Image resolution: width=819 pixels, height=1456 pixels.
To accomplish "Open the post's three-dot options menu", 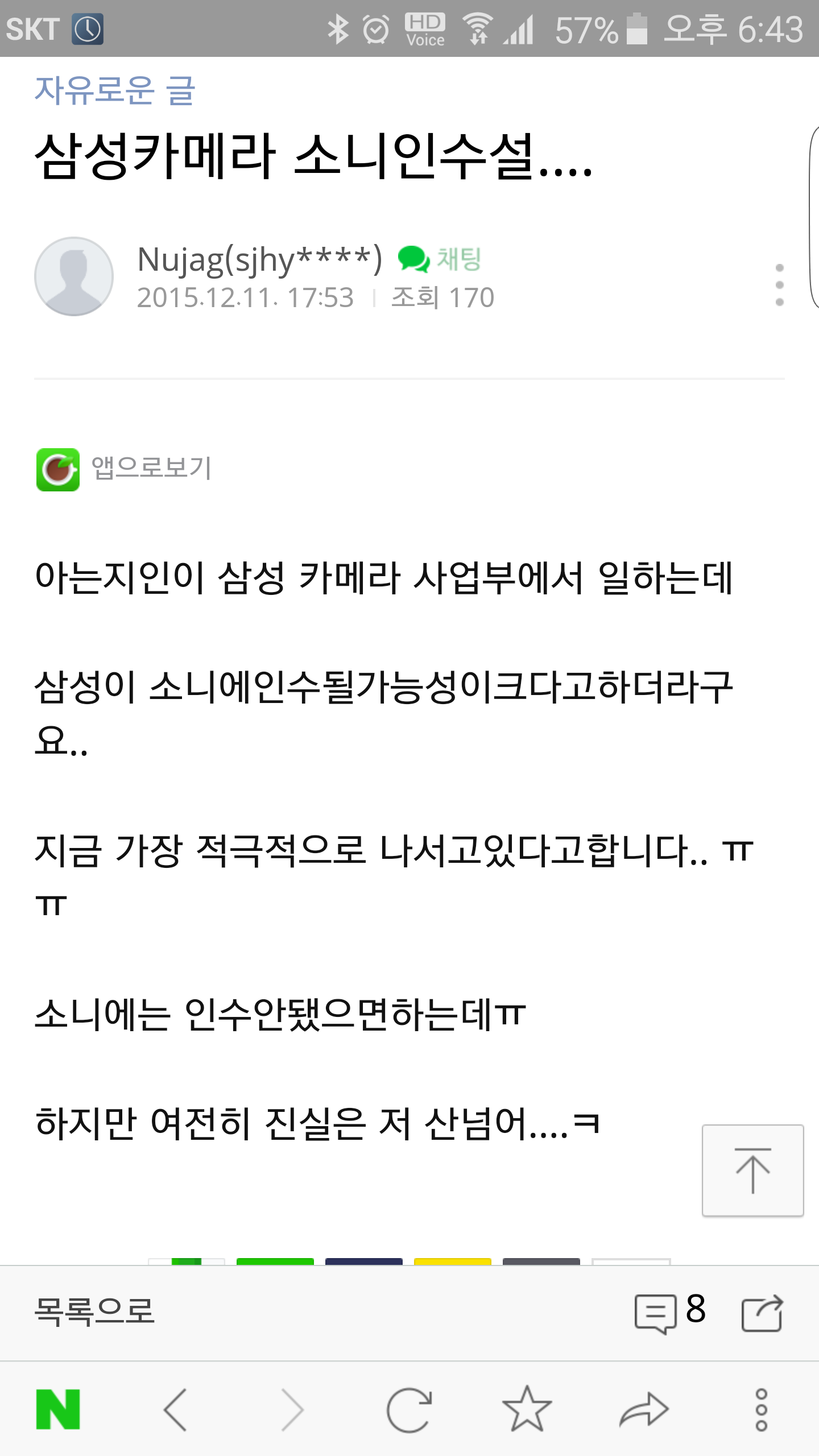I will 779,285.
